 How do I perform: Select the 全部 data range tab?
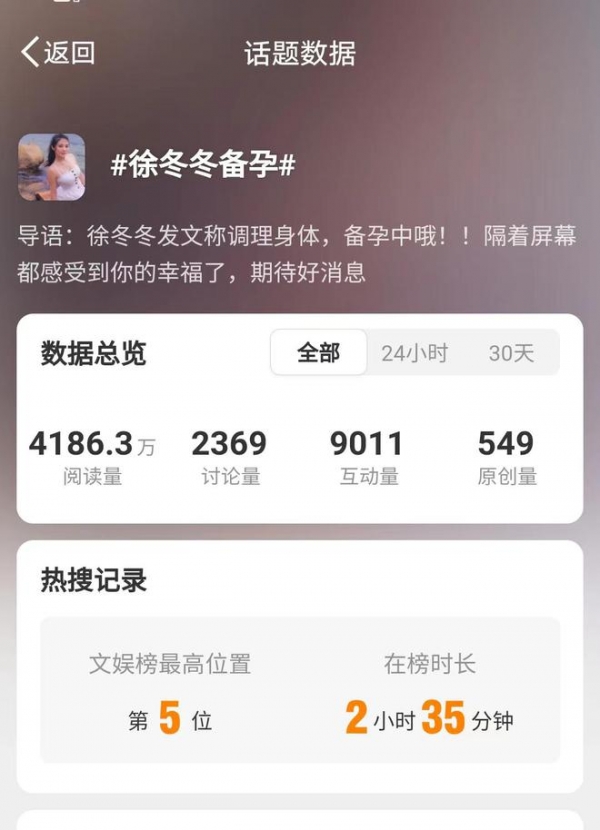pos(318,353)
